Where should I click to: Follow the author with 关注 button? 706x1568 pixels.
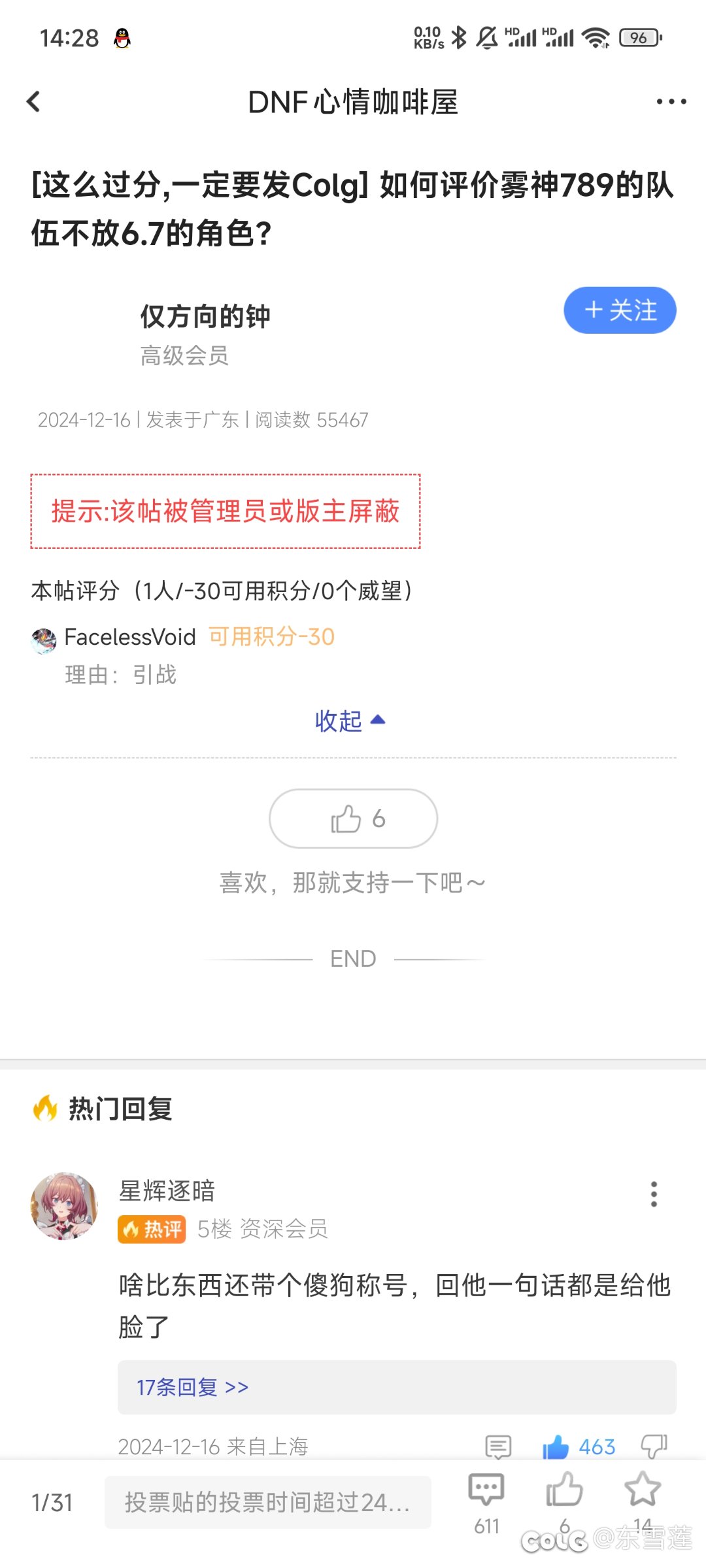(x=620, y=310)
